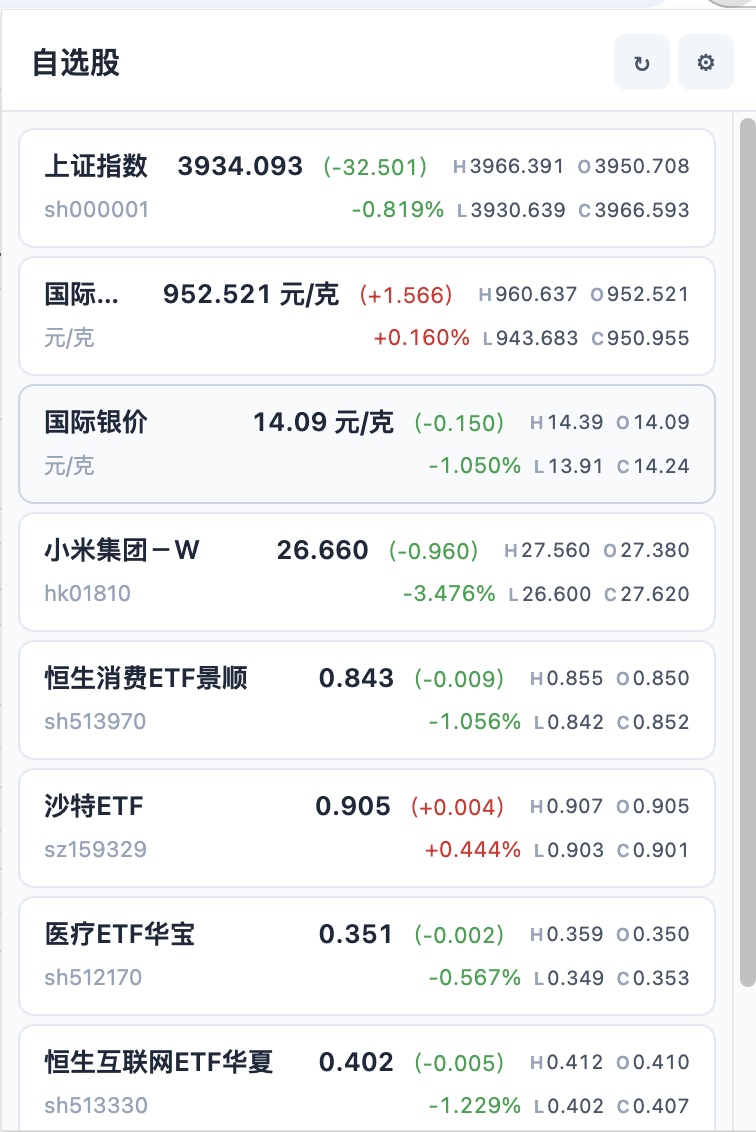Open the settings gear

705,63
